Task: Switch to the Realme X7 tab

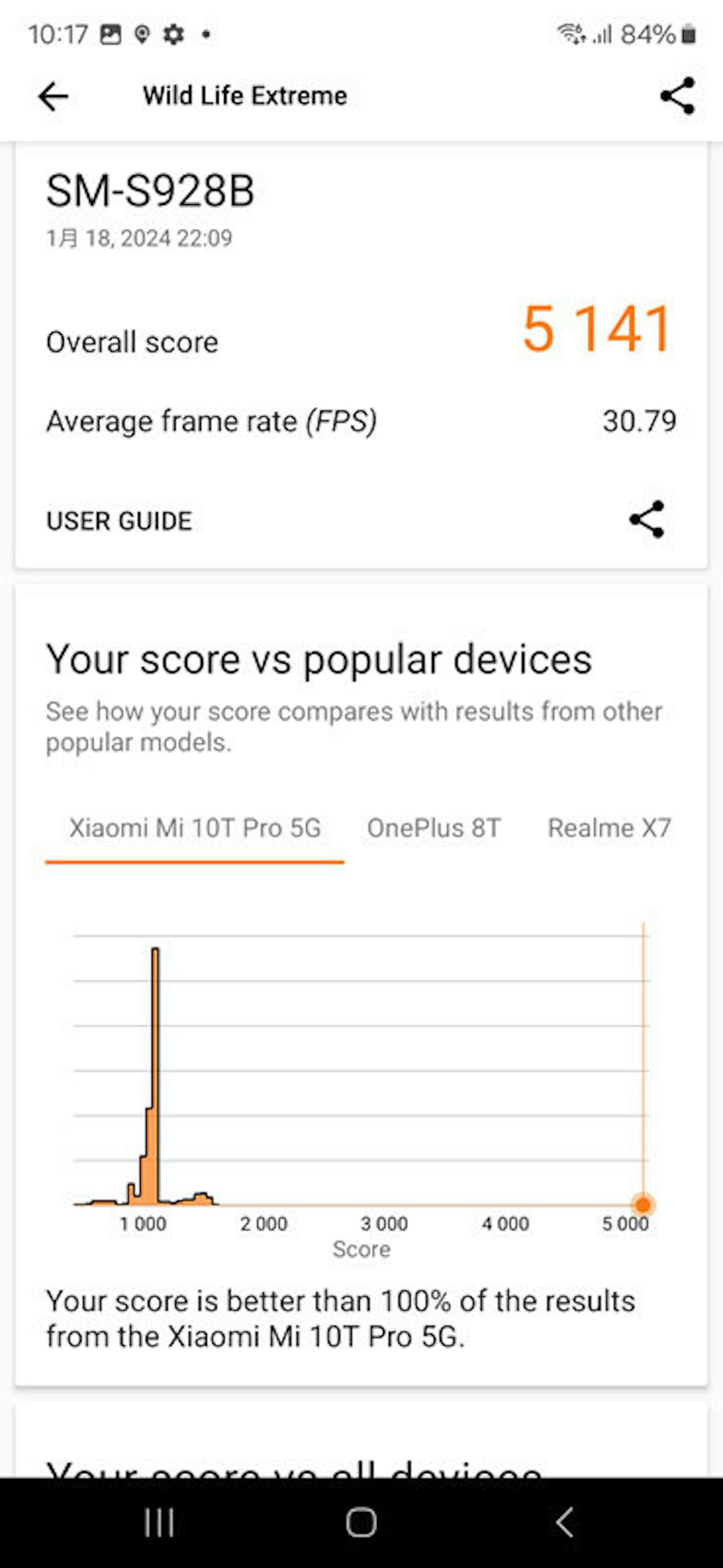Action: (609, 828)
